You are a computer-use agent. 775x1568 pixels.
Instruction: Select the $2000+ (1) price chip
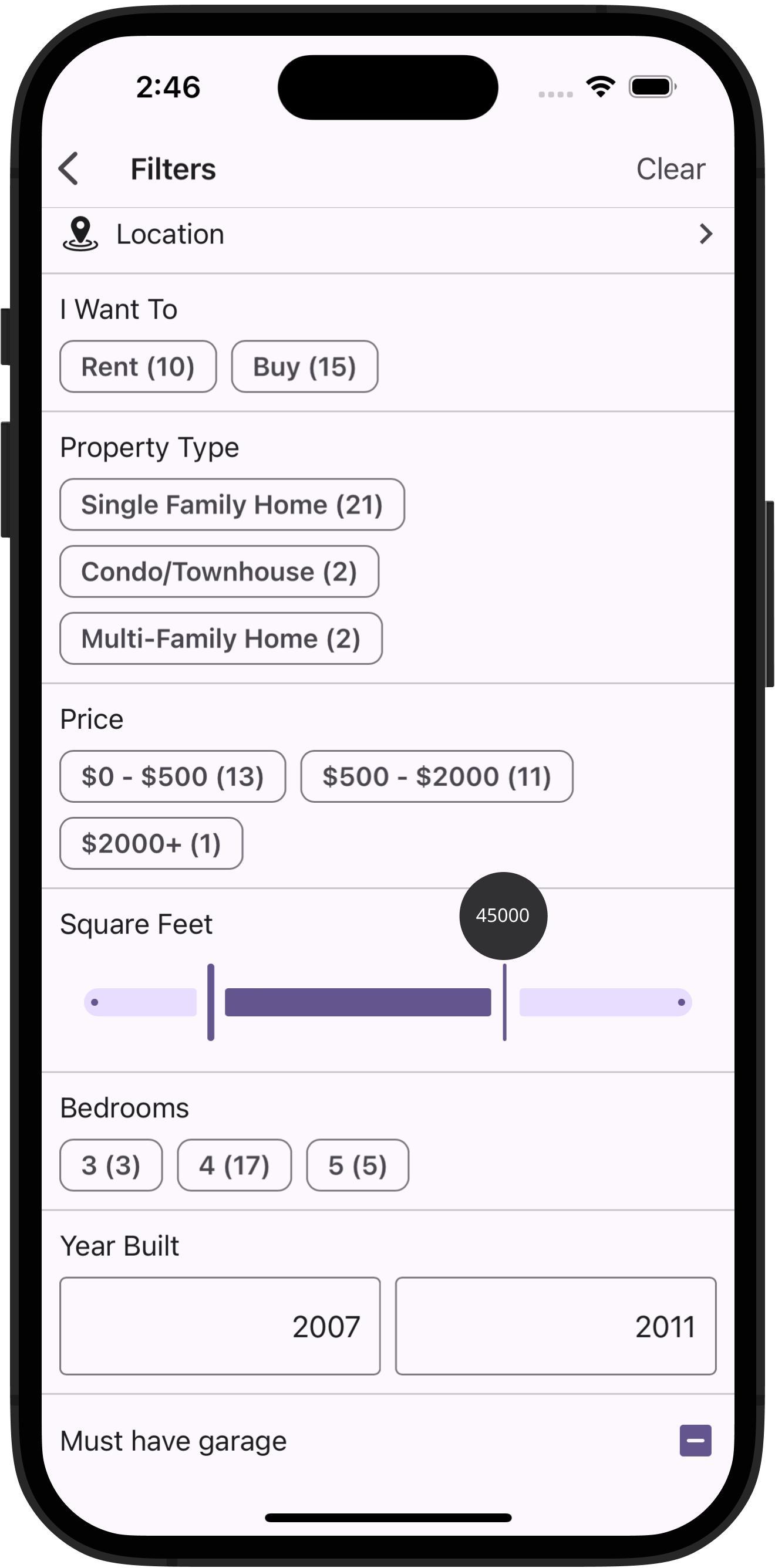click(x=151, y=844)
